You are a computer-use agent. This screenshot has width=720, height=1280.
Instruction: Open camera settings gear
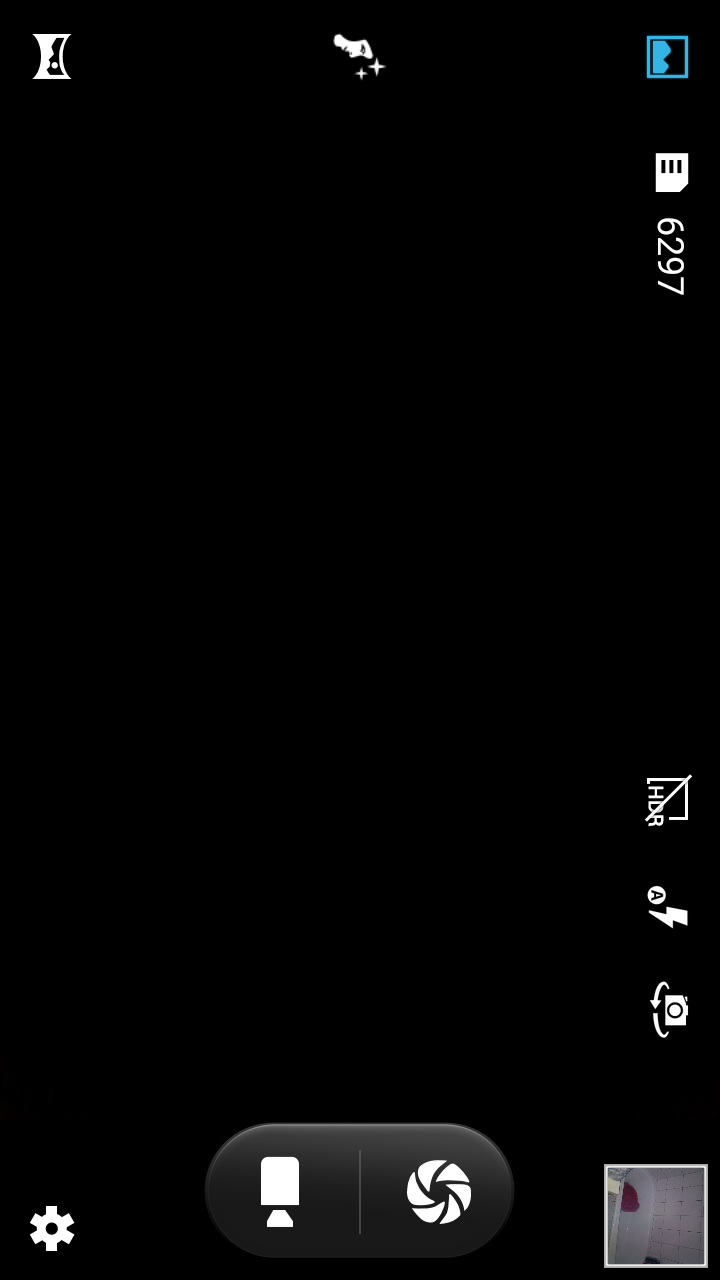(52, 1228)
